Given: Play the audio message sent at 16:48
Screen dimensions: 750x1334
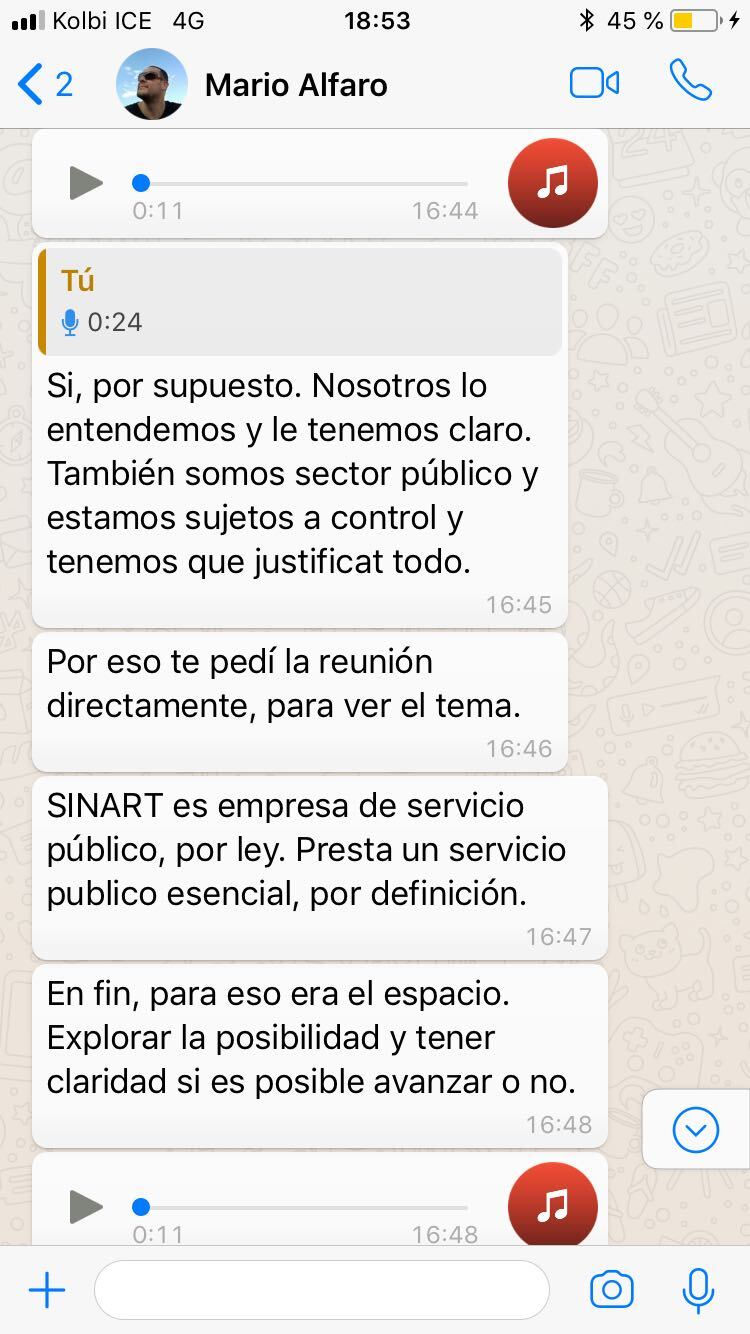Looking at the screenshot, I should [x=86, y=1207].
